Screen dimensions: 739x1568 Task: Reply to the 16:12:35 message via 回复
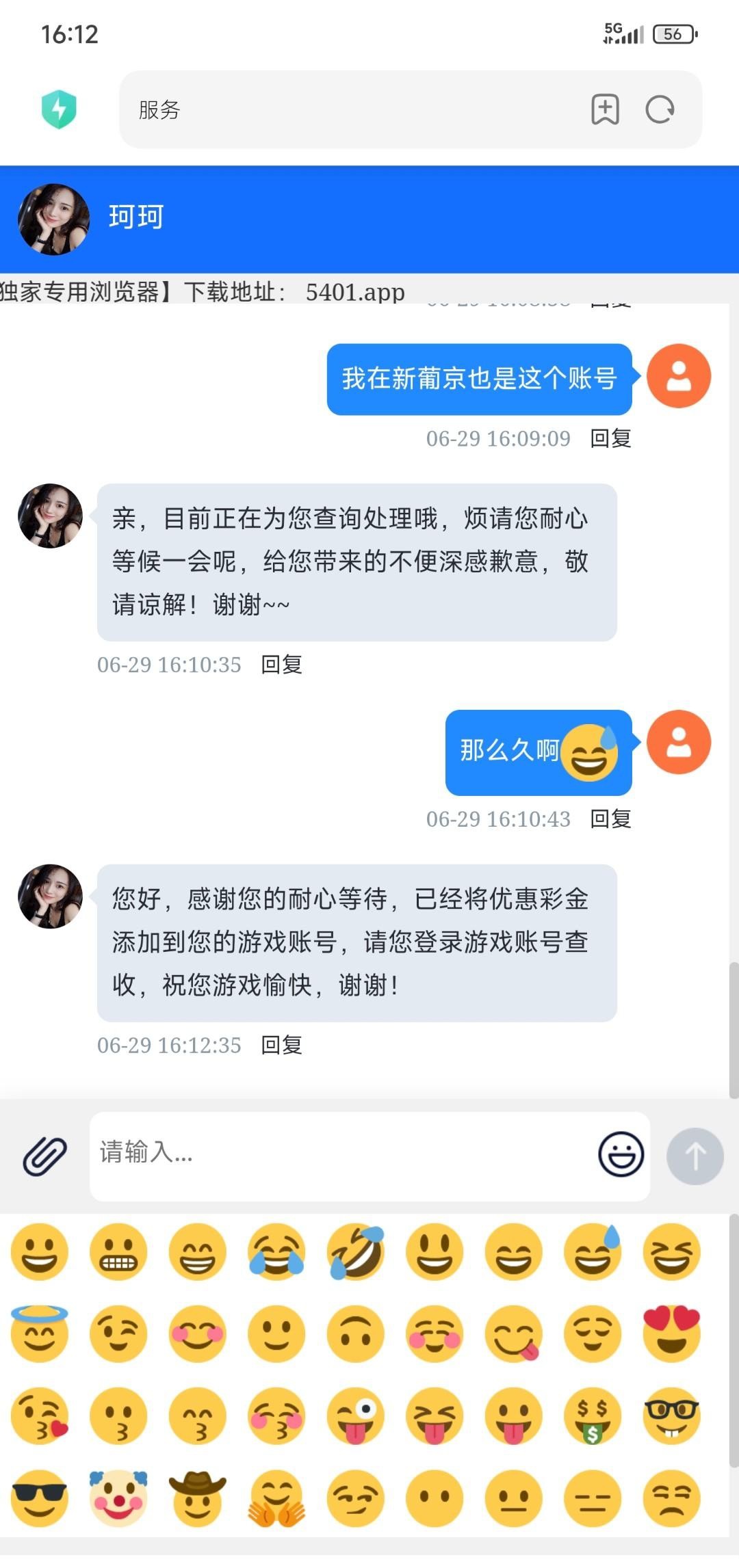point(281,1045)
